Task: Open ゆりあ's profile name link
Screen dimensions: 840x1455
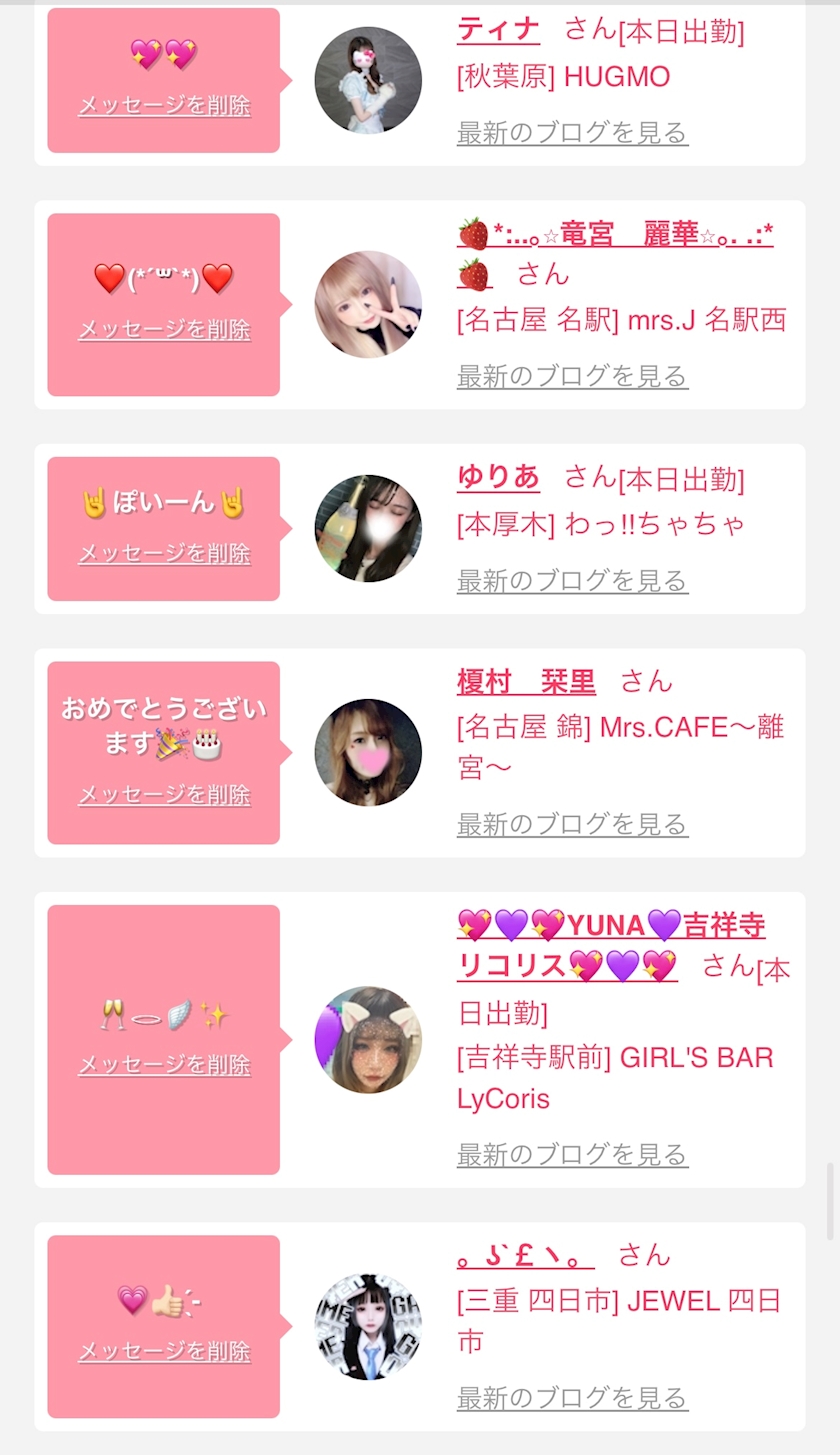Action: pos(498,478)
